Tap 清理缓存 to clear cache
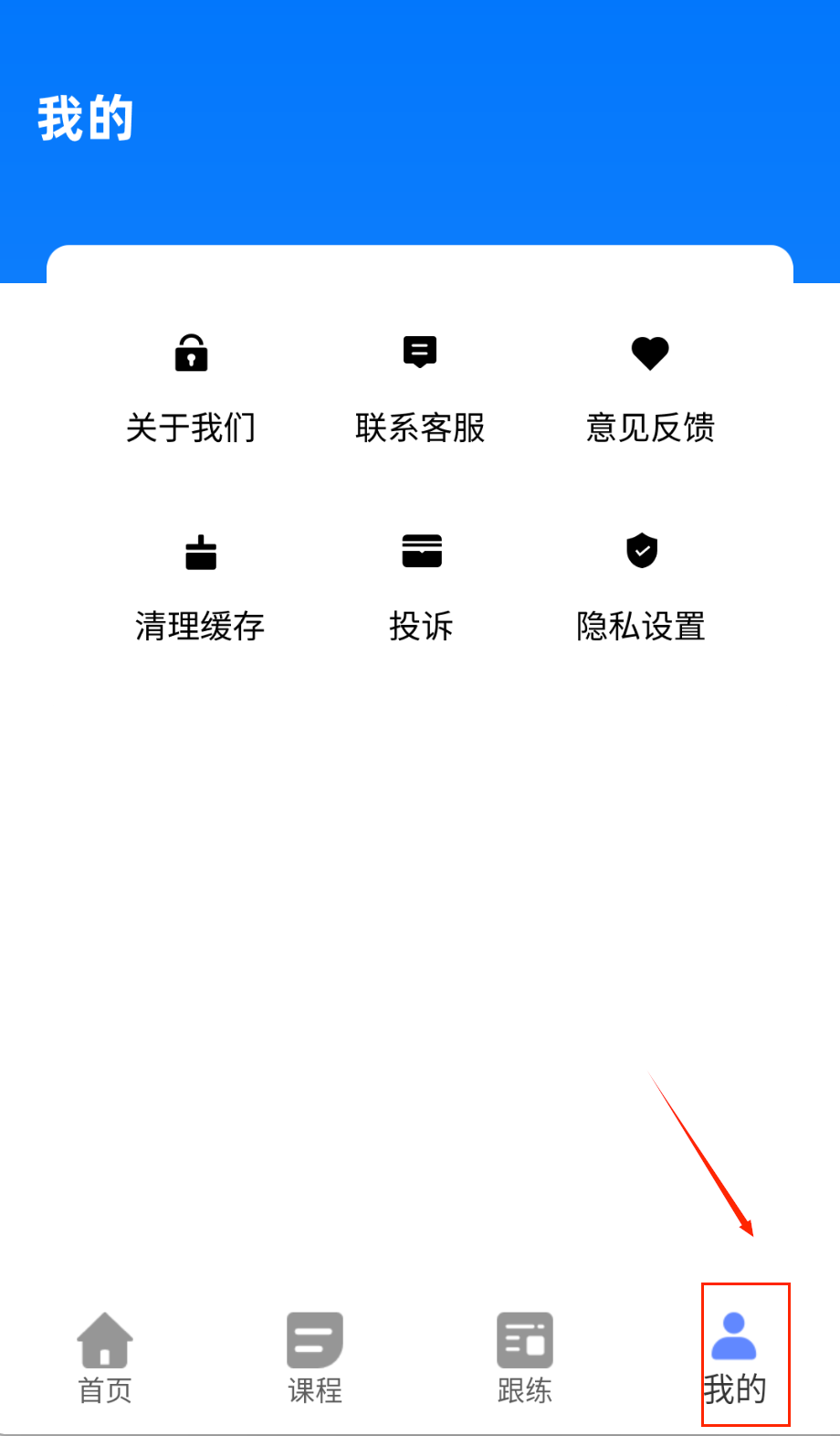The image size is (840, 1436). pyautogui.click(x=200, y=587)
